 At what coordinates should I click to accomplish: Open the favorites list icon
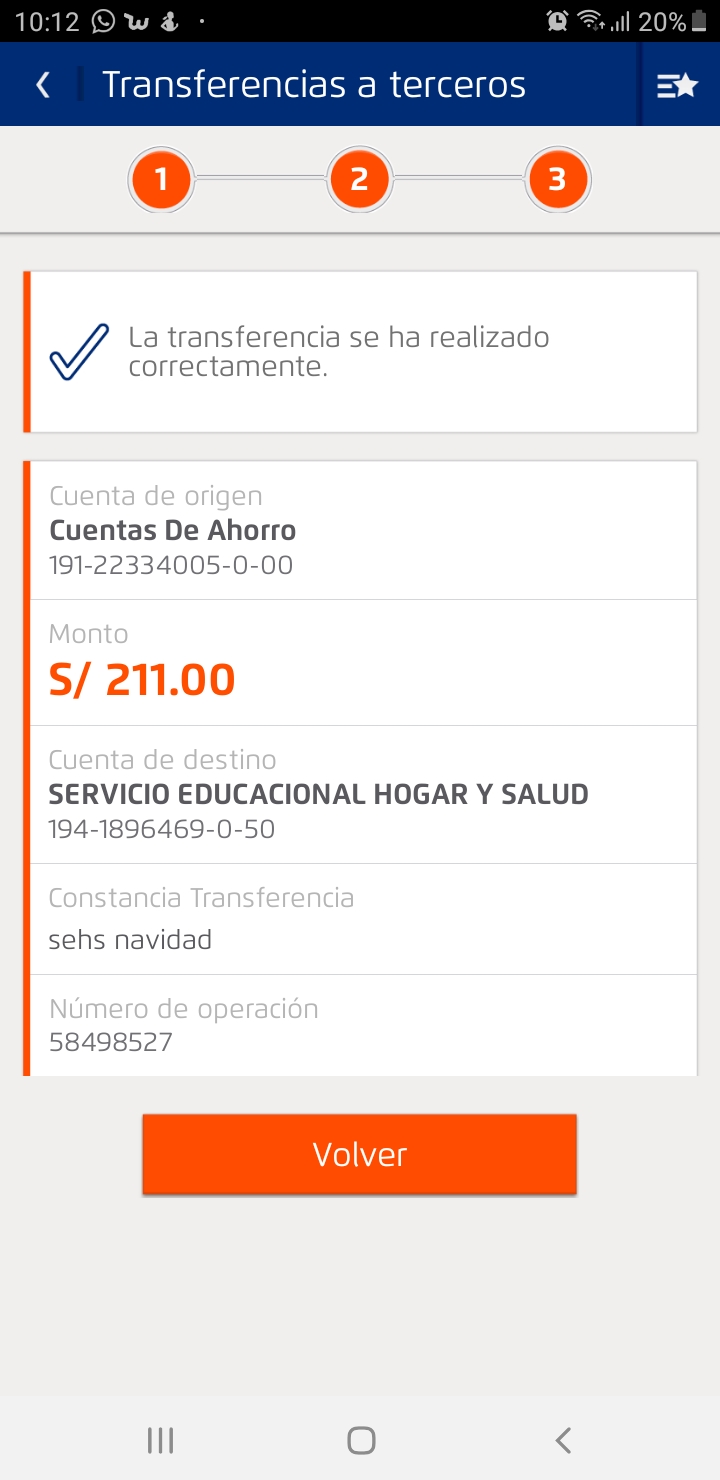pyautogui.click(x=677, y=85)
